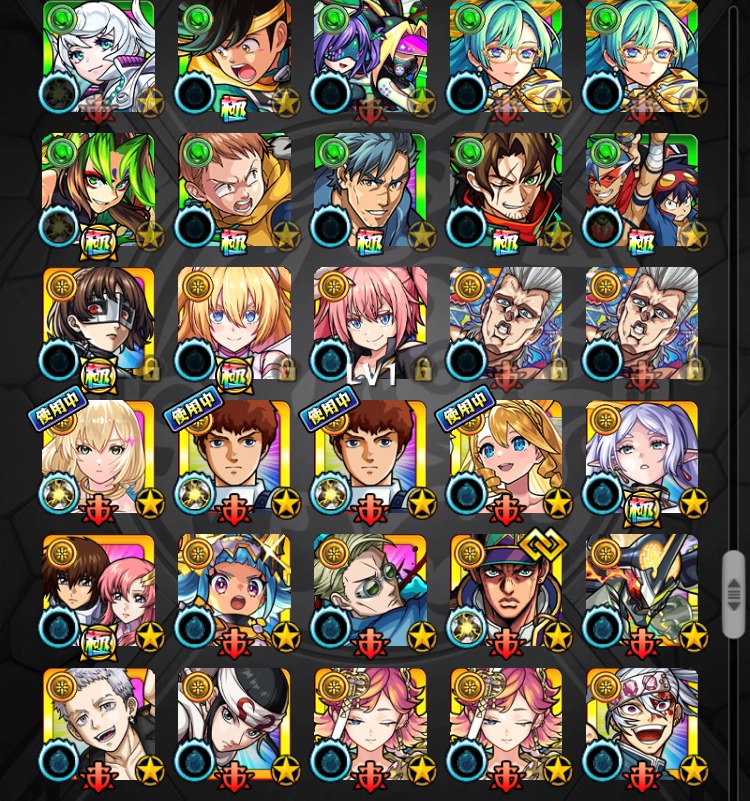Screen dimensions: 750x801
Task: Choose the black armored mecha character
Action: 642,590
